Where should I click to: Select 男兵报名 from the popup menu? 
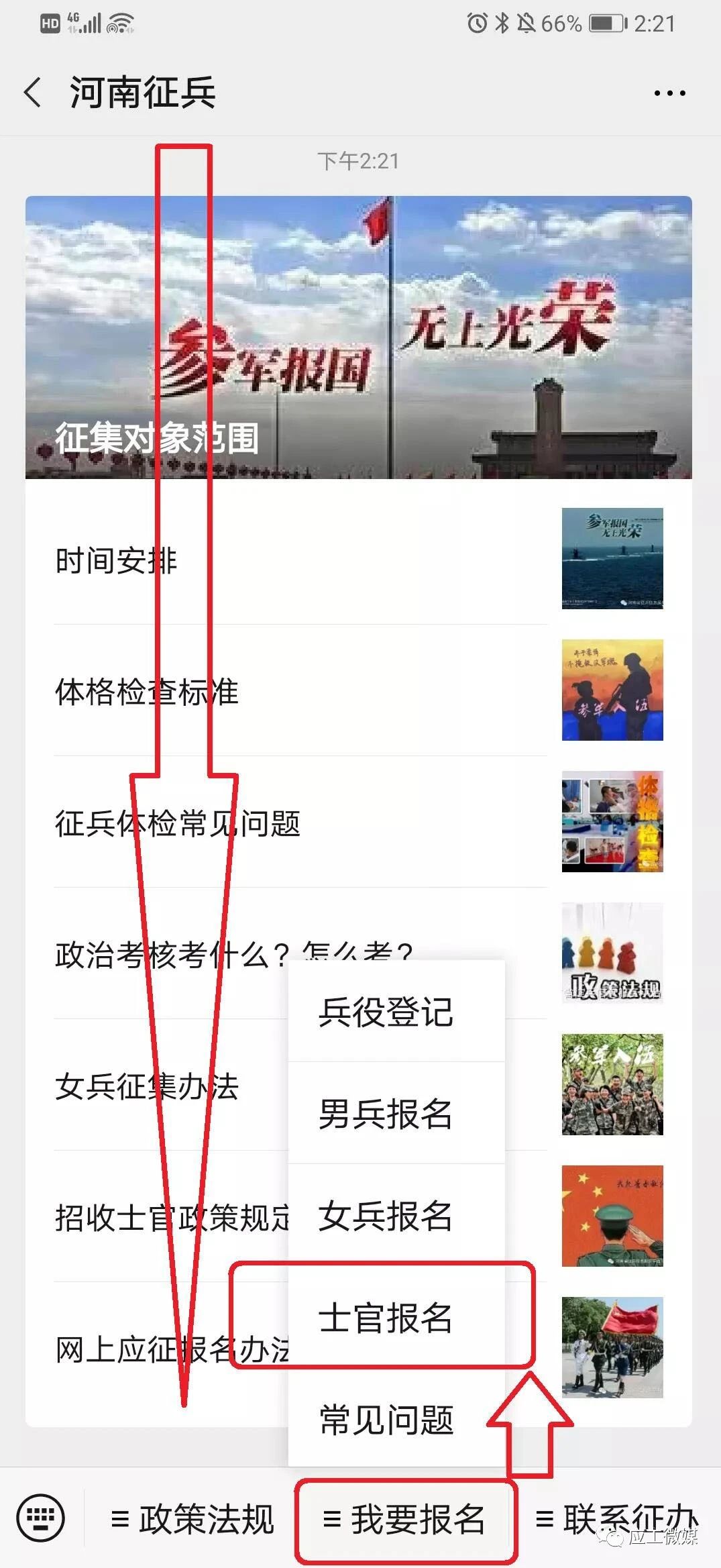[x=396, y=1113]
